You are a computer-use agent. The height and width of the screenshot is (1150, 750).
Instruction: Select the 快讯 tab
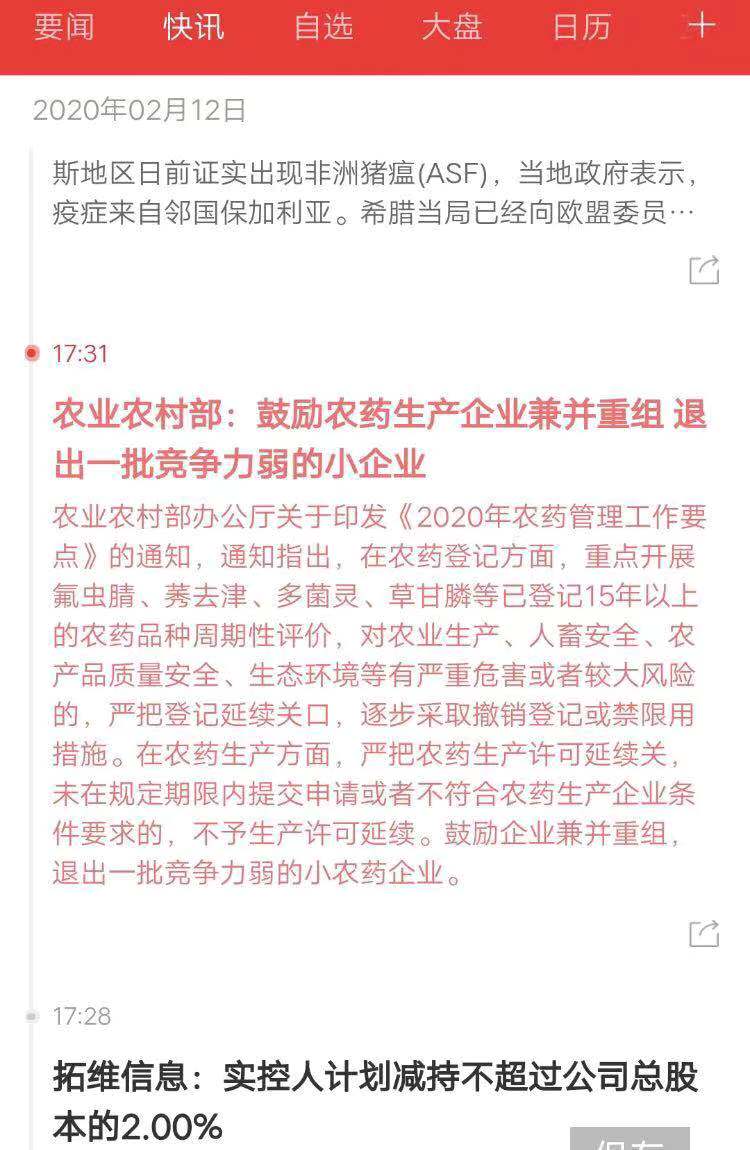tap(194, 27)
